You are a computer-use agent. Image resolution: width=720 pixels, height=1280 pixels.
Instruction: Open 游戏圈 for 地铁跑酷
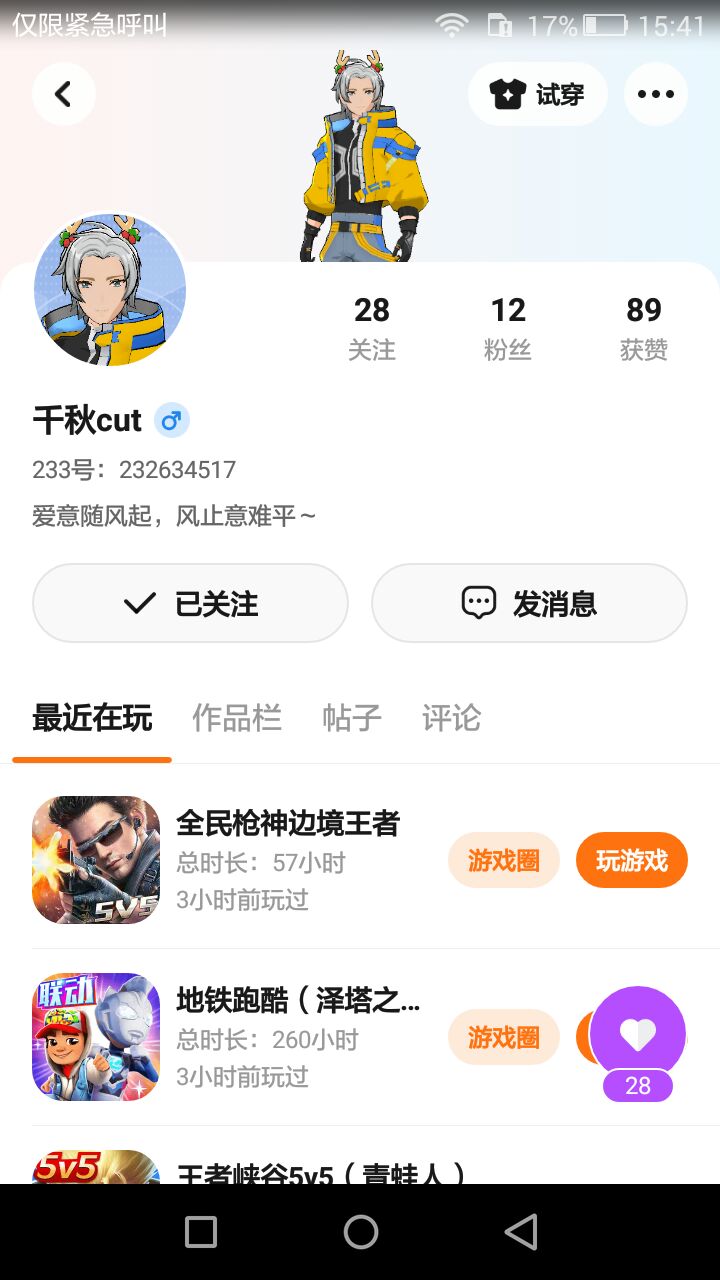503,1037
